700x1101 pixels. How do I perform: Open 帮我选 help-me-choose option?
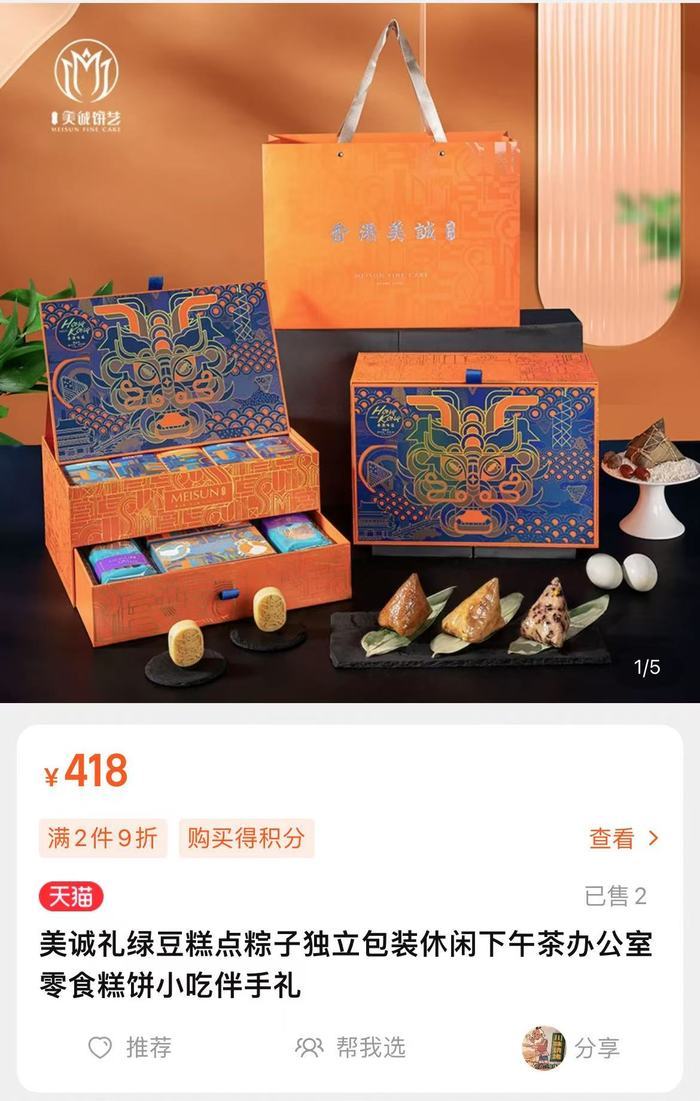351,1047
